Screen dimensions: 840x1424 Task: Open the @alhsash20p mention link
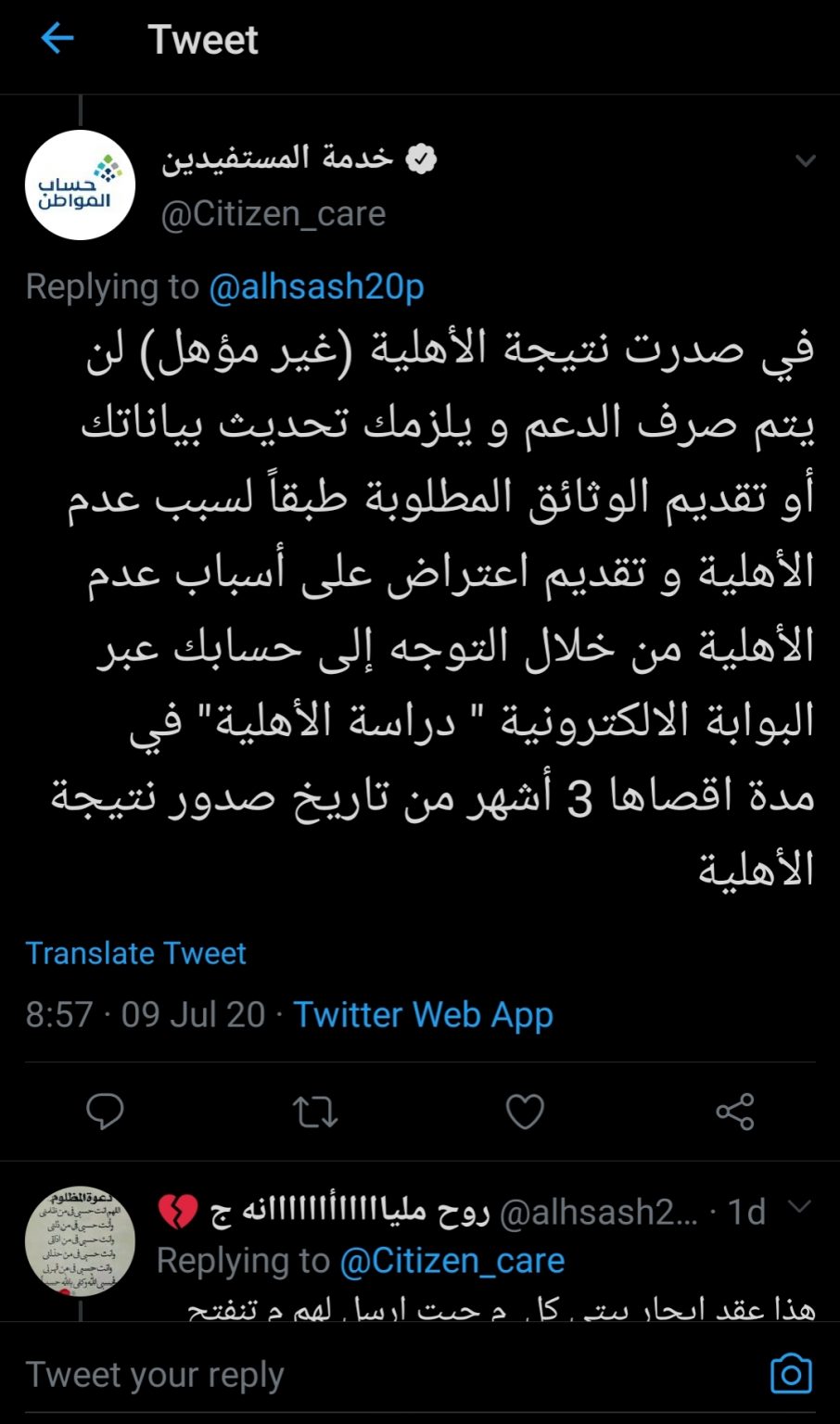point(316,286)
